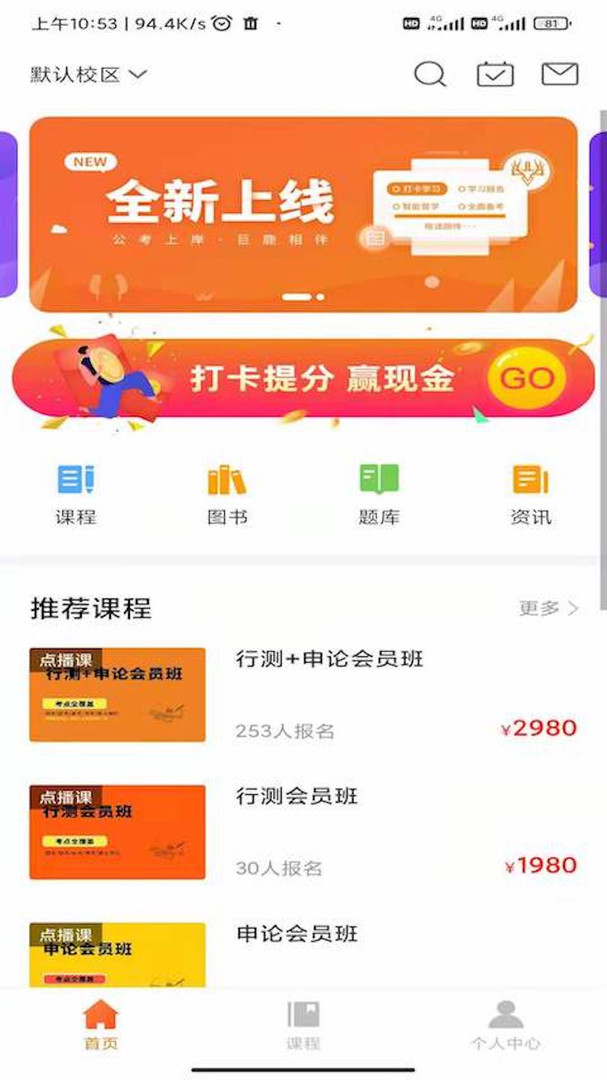Open the 图书 books section
This screenshot has height=1080, width=607.
click(227, 494)
